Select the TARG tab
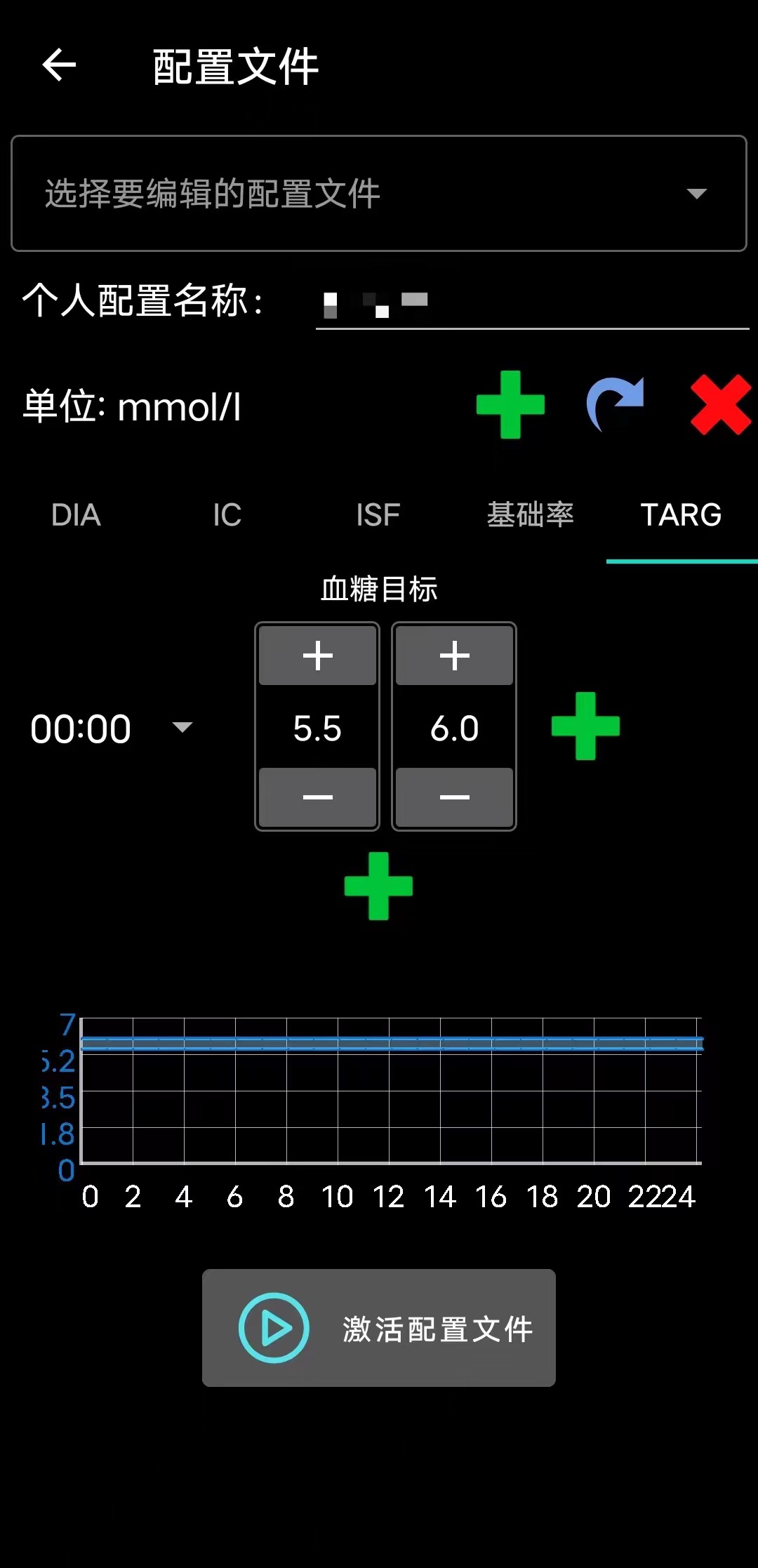This screenshot has width=758, height=1568. click(681, 515)
